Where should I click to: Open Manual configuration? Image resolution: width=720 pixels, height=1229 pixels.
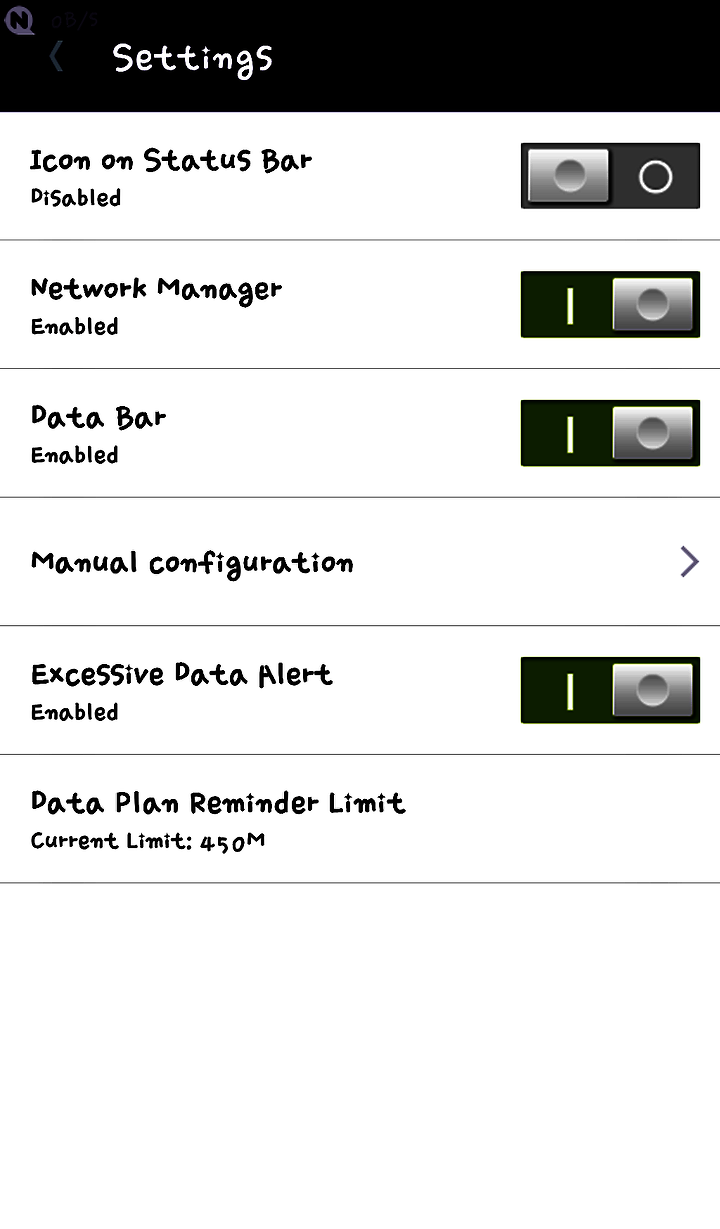coord(360,562)
